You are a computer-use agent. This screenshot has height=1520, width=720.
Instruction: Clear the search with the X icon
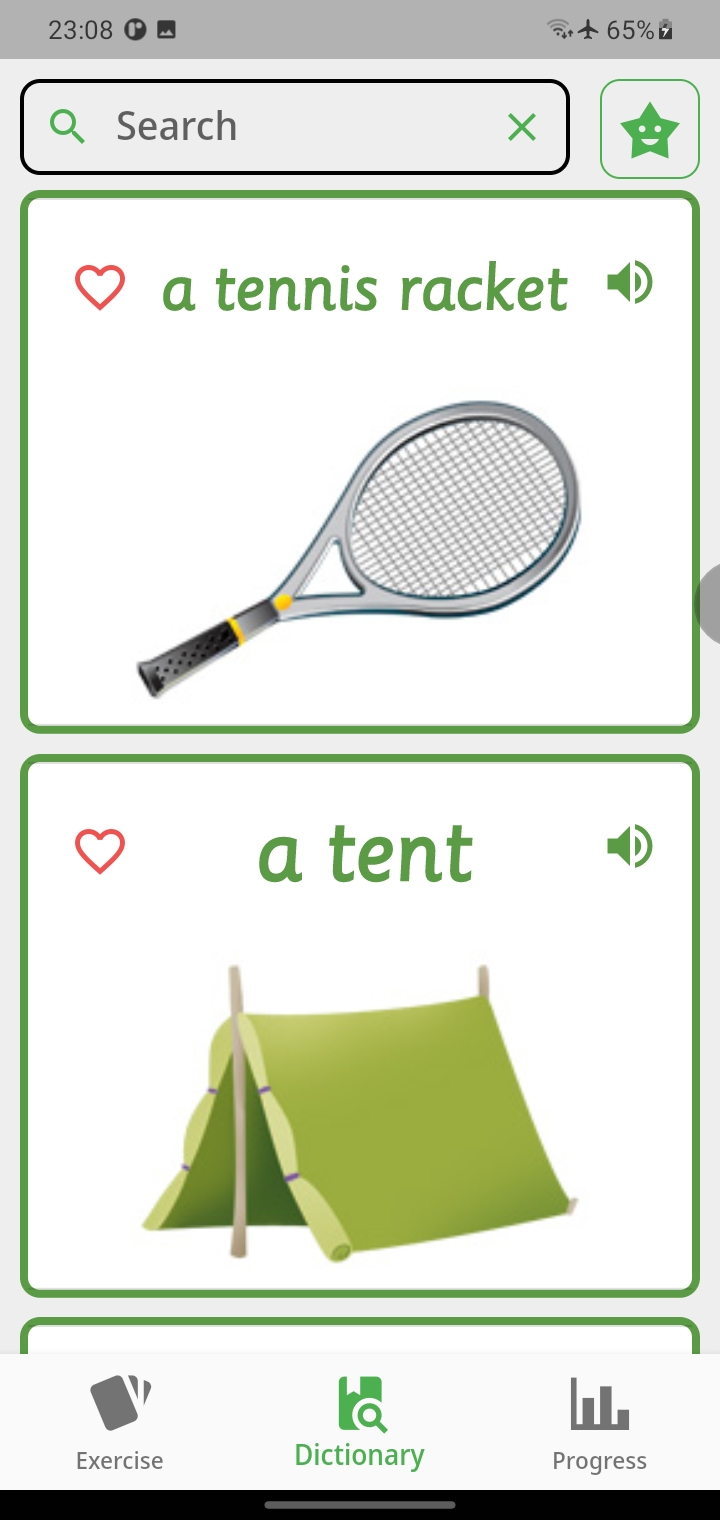(522, 127)
